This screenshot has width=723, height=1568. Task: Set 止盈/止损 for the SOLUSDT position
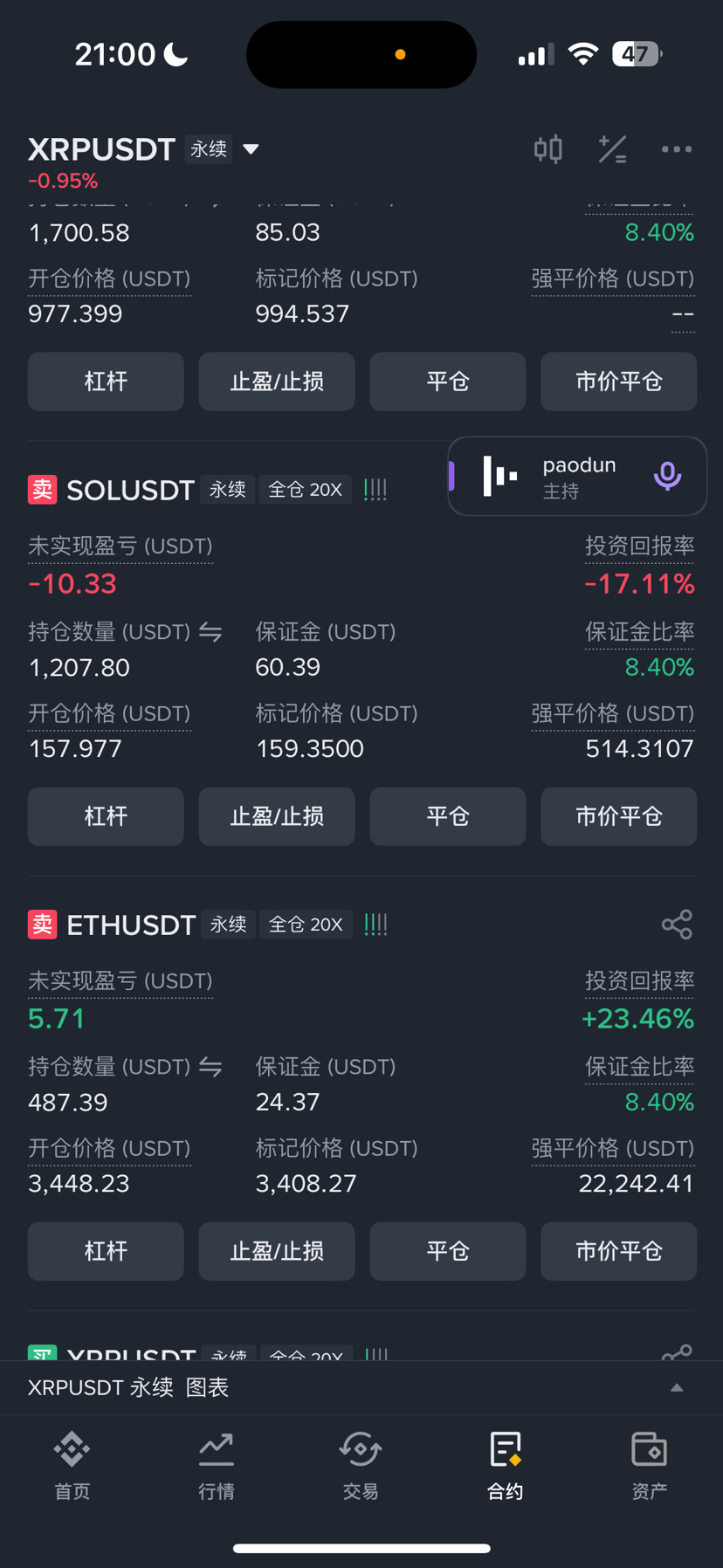277,816
